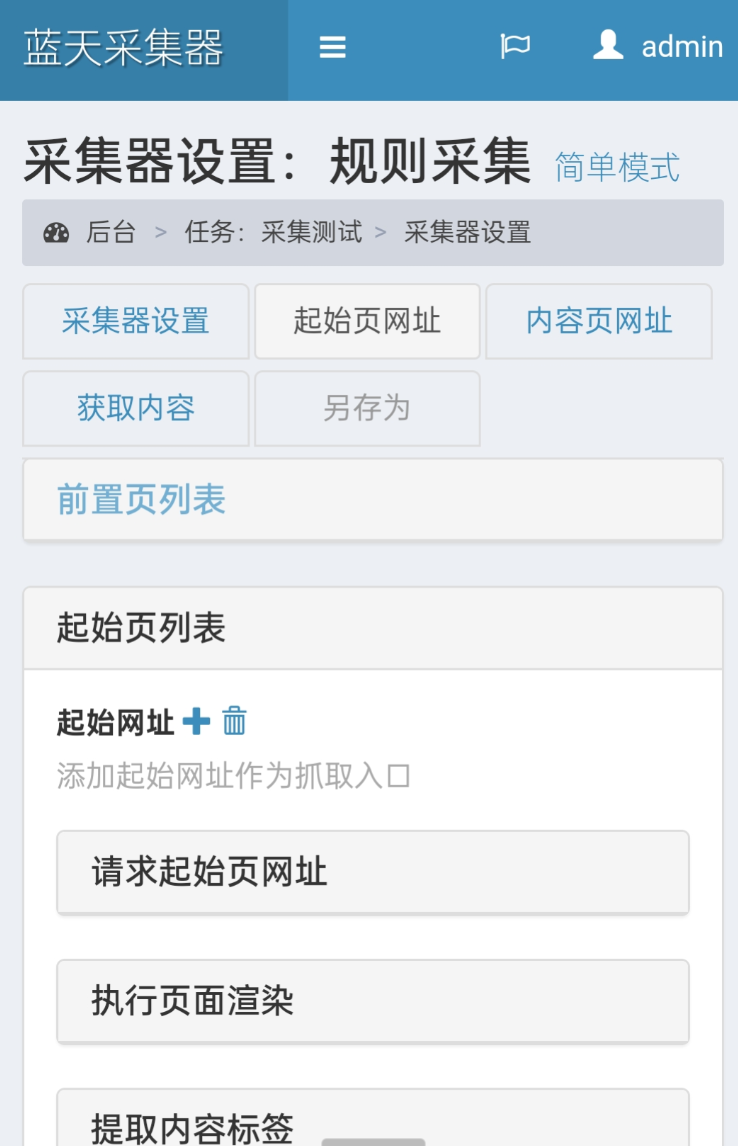Click the admin user avatar icon
The height and width of the screenshot is (1146, 738).
pyautogui.click(x=610, y=46)
